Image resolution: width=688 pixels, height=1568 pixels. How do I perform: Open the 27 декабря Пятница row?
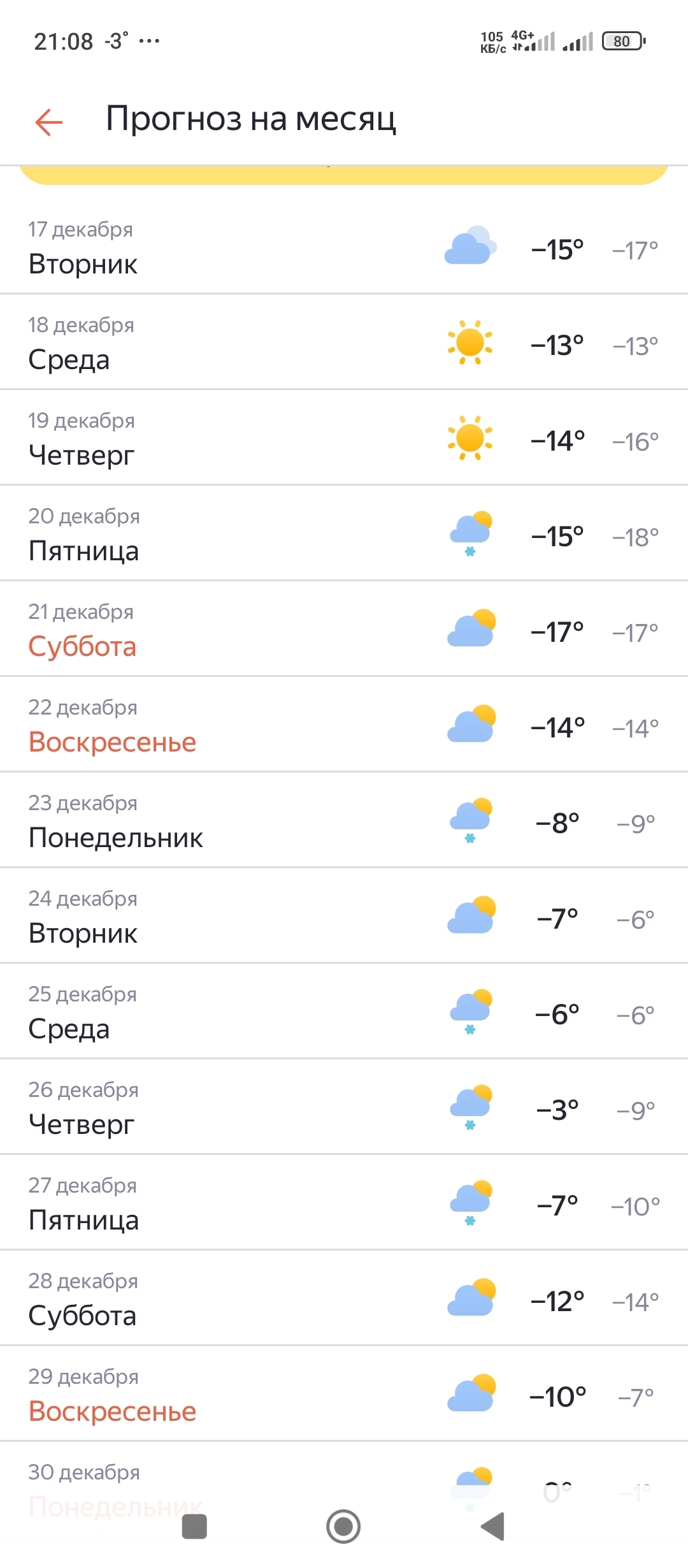[344, 1203]
